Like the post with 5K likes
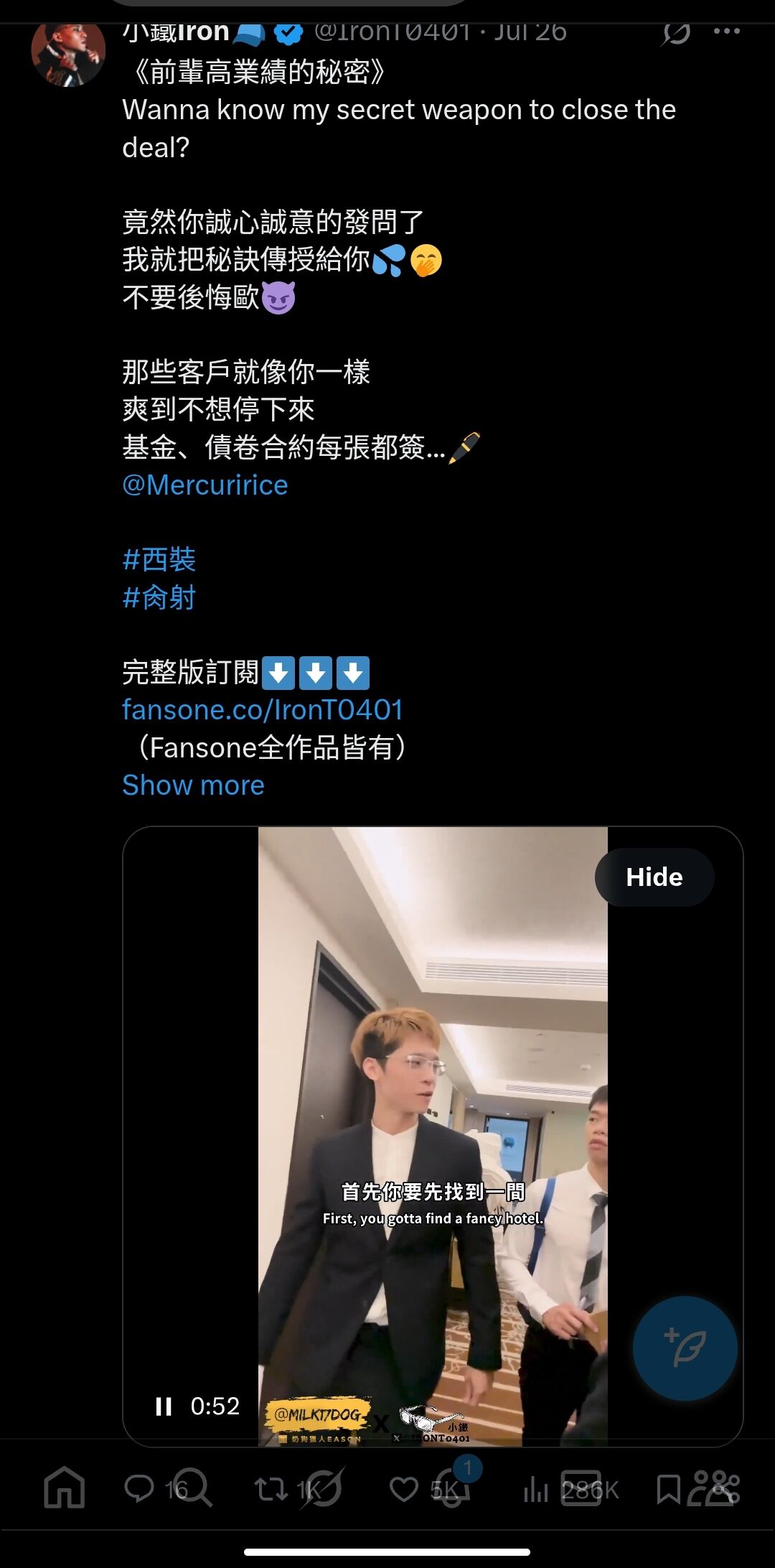Screen dimensions: 775x1568 (x=403, y=1489)
